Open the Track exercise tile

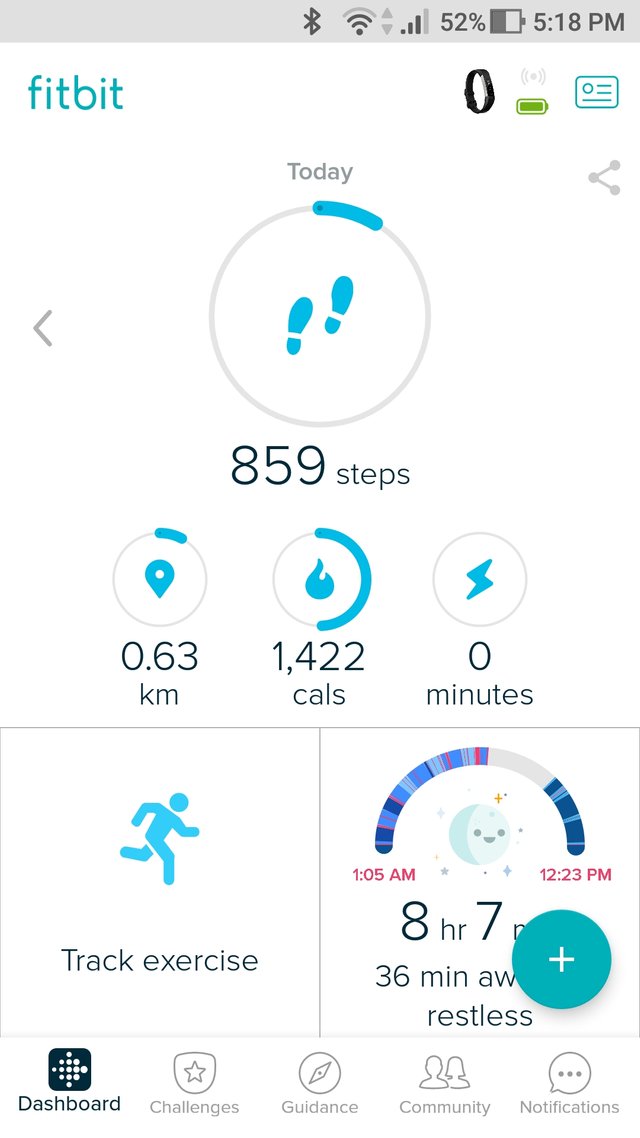coord(160,883)
